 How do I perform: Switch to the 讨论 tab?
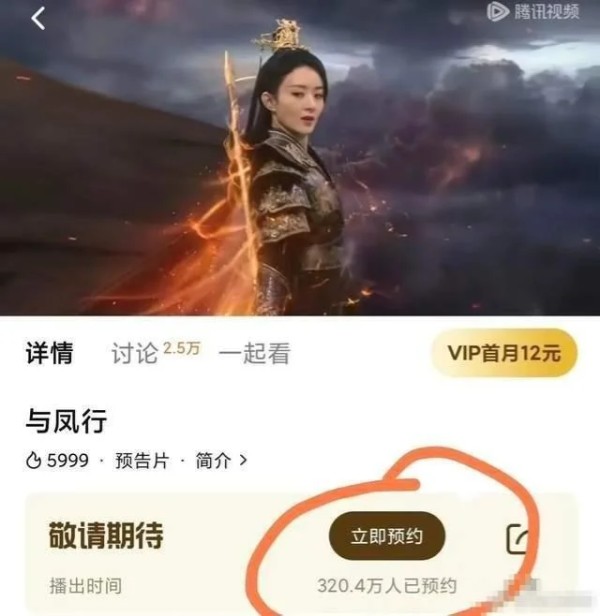[134, 353]
